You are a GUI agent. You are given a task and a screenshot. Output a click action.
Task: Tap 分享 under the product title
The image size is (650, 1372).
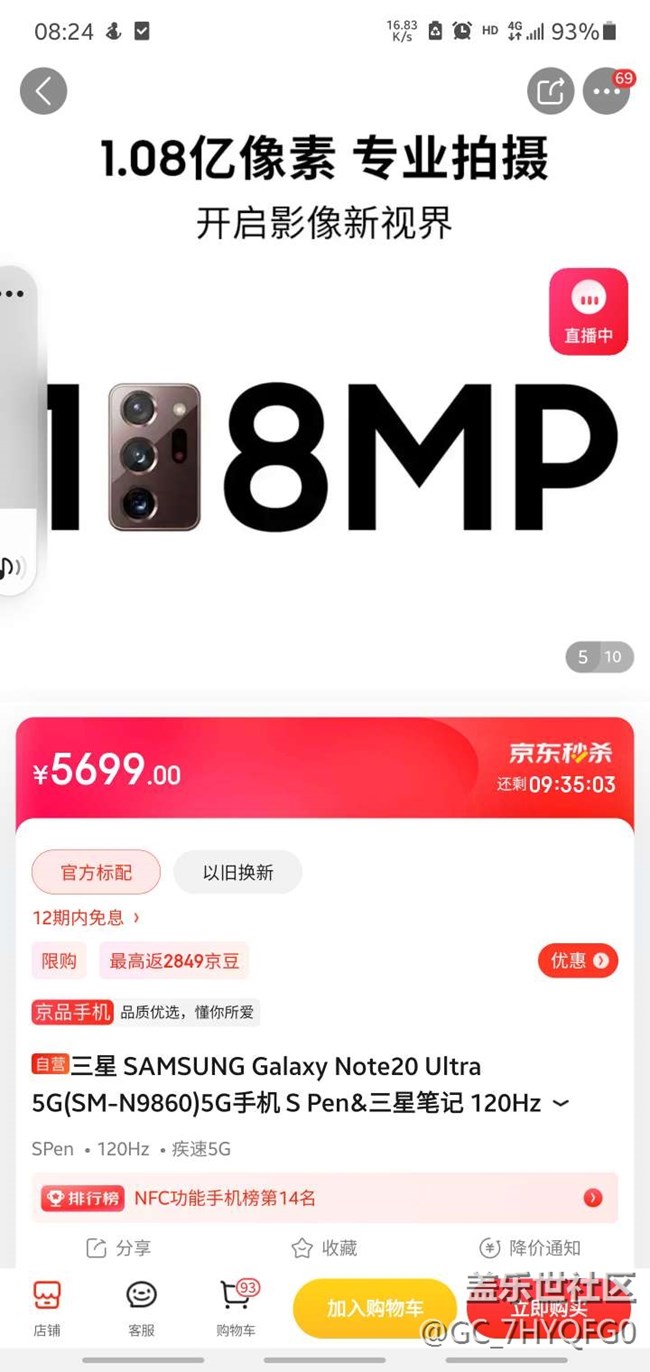[x=119, y=1247]
